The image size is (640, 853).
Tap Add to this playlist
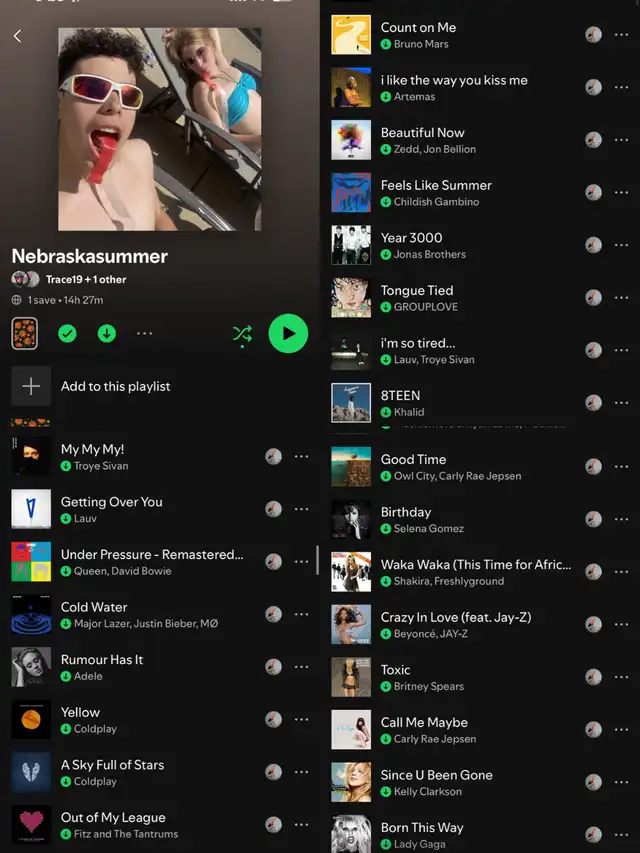(x=115, y=386)
